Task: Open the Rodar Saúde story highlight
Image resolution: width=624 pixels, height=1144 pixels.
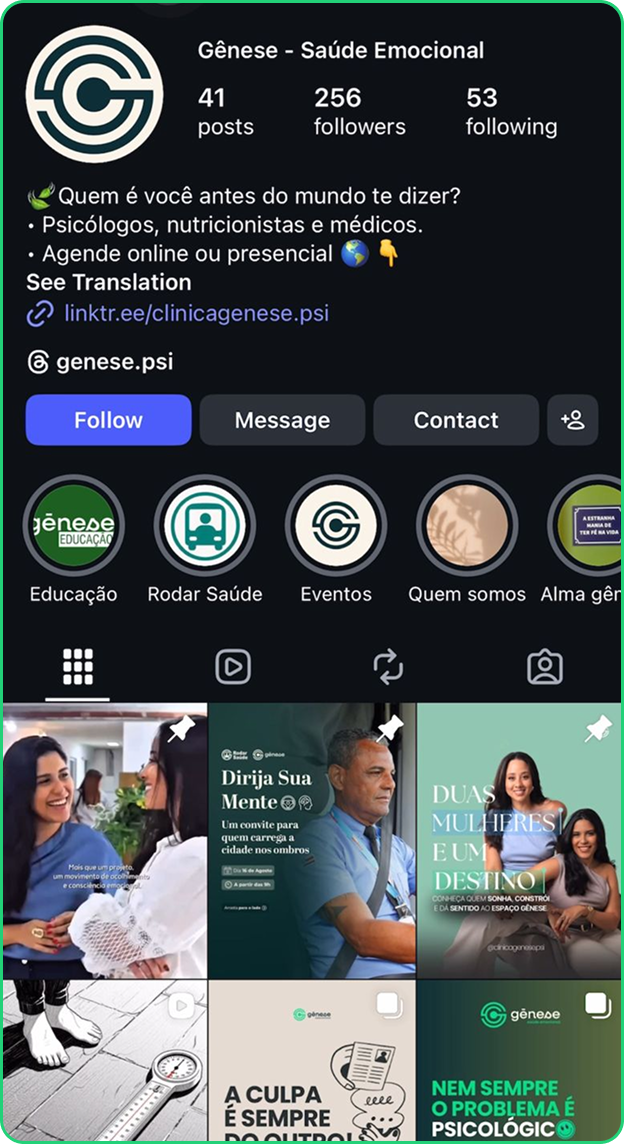Action: point(205,526)
